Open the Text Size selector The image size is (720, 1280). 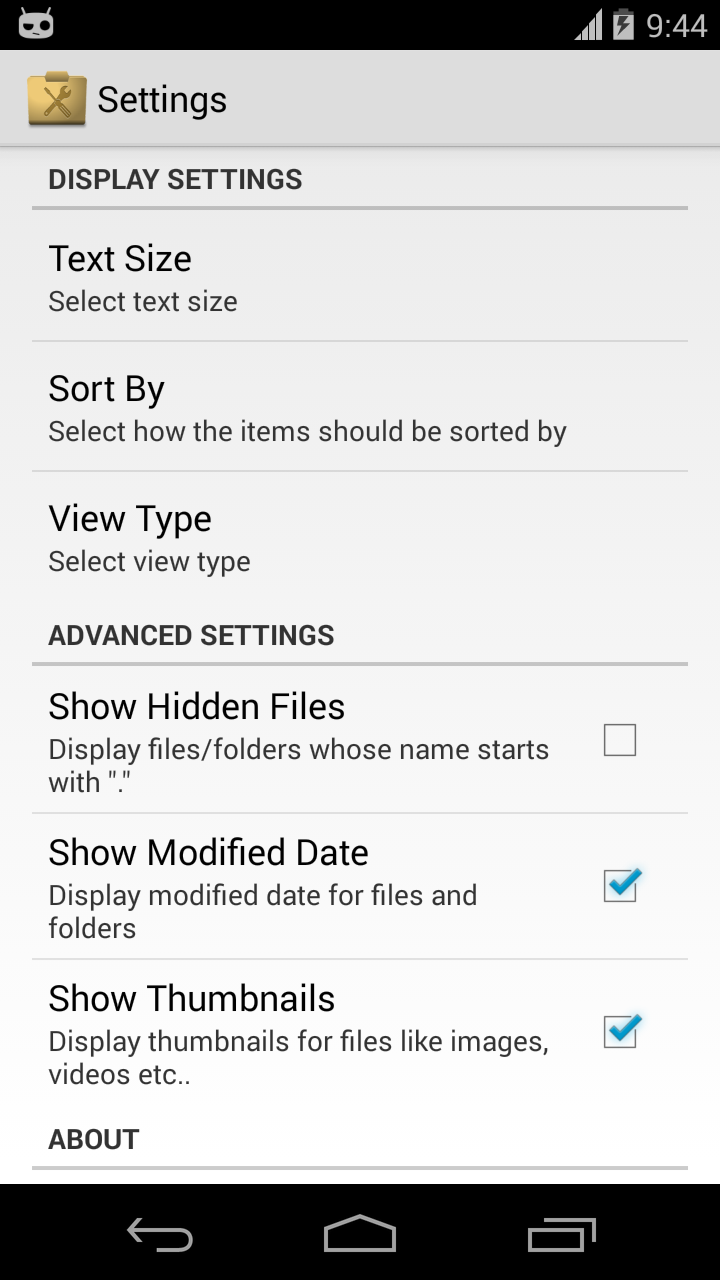point(360,277)
